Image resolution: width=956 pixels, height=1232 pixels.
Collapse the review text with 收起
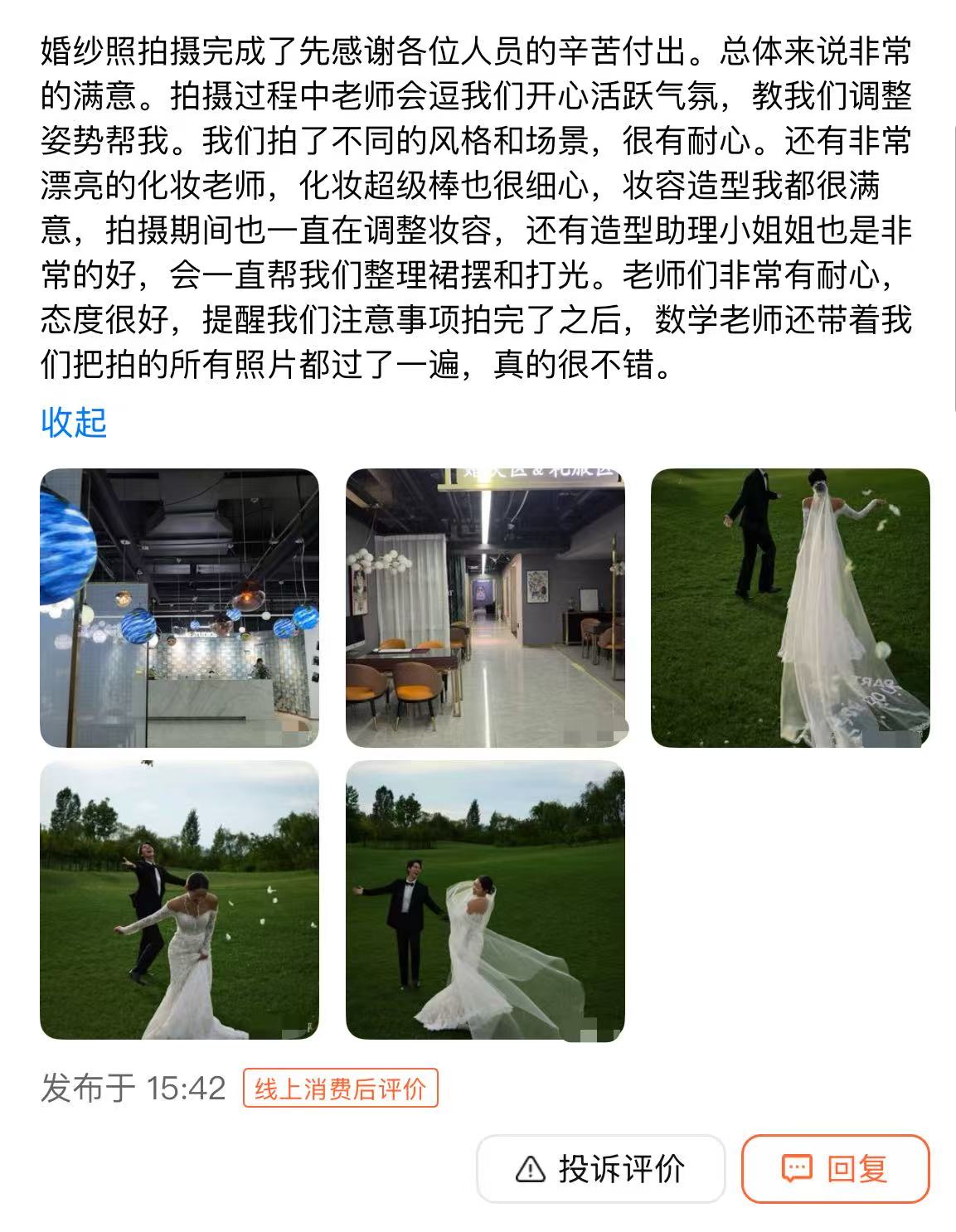pos(74,422)
